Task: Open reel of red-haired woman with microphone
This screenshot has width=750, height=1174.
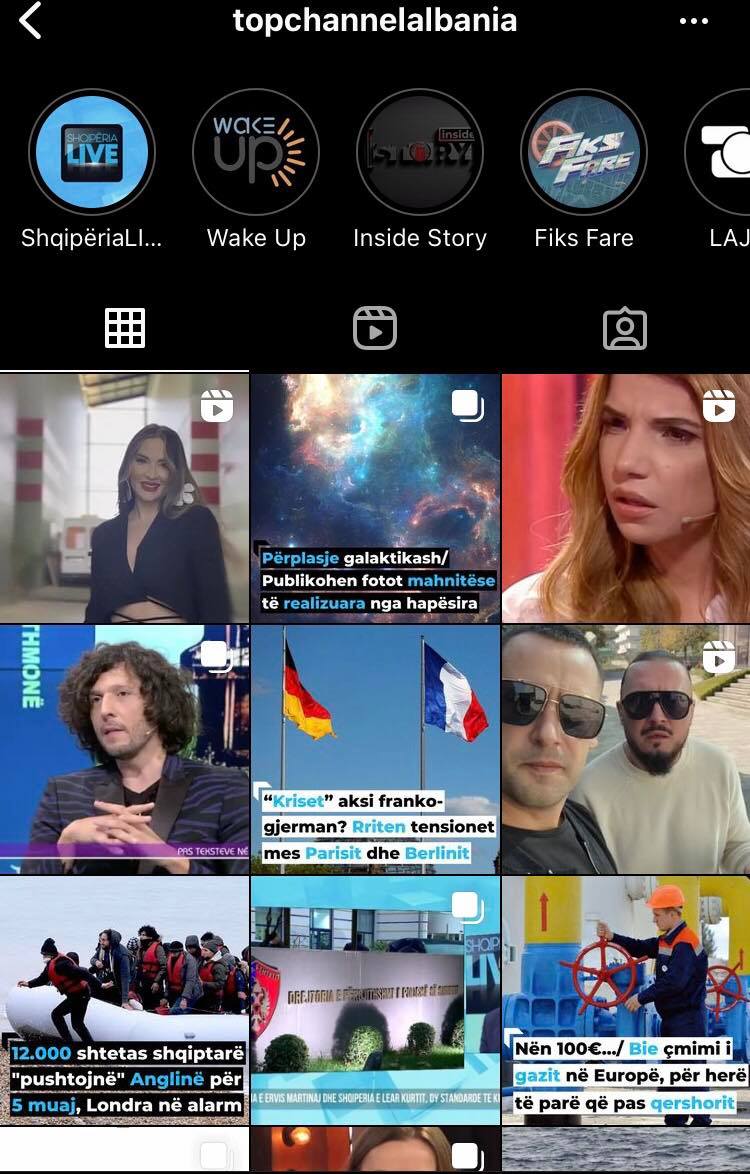Action: coord(626,498)
